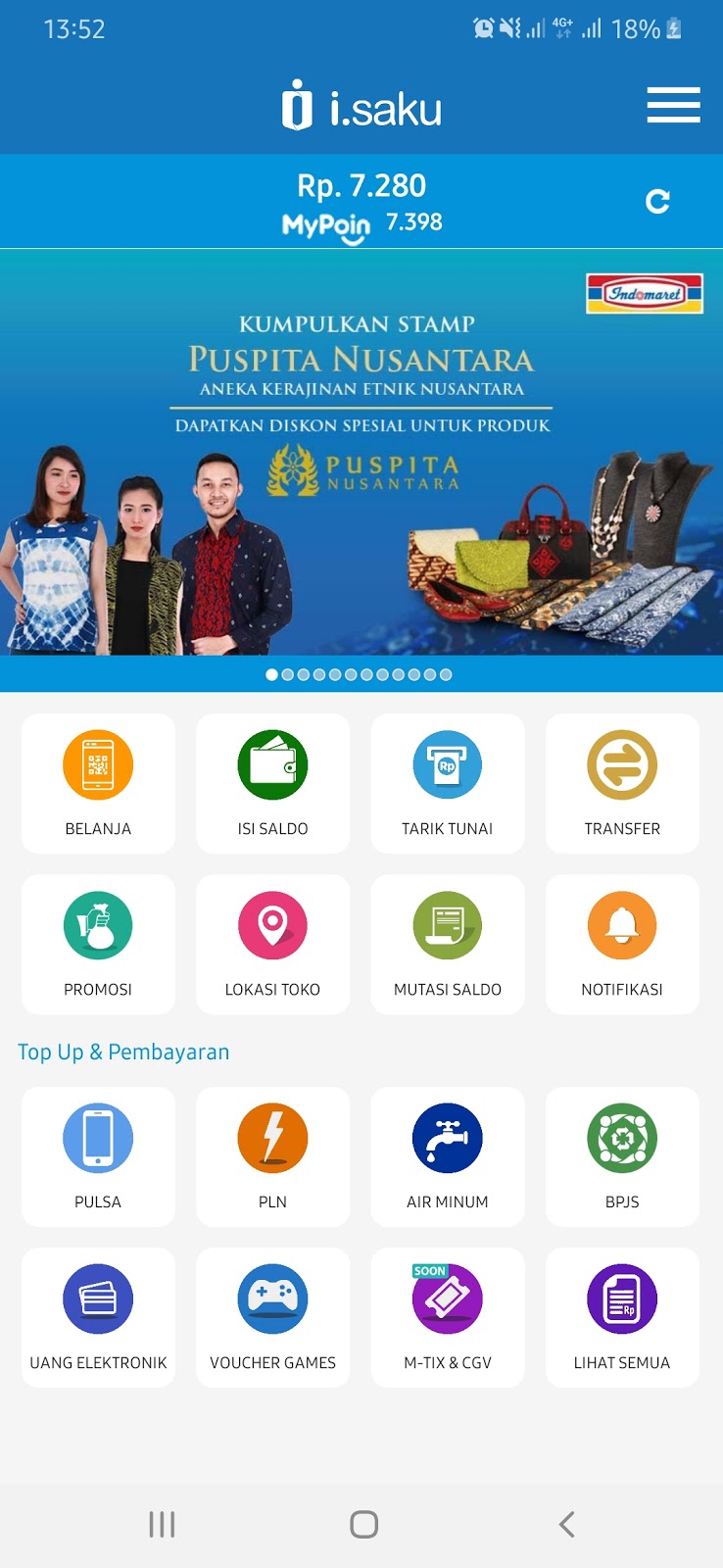
Task: Tap the TARIK TUNAI cash withdrawal icon
Action: pos(448,764)
